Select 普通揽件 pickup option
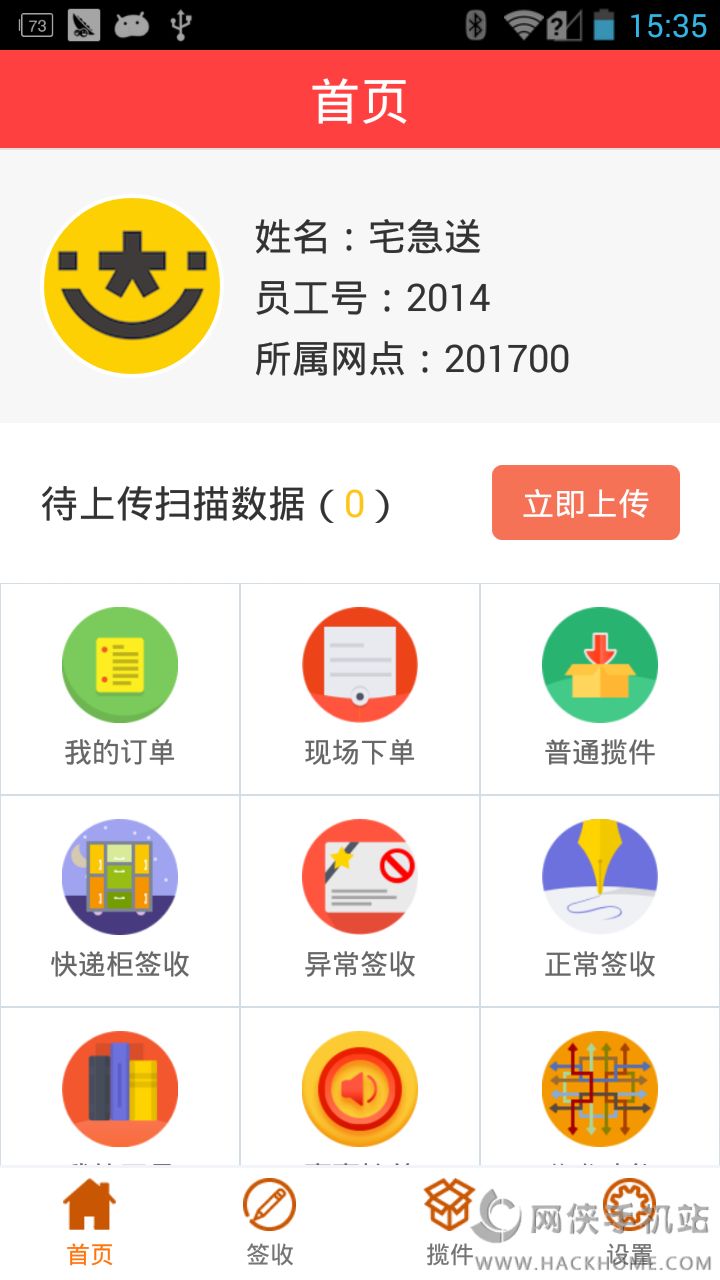Image resolution: width=720 pixels, height=1280 pixels. (600, 689)
